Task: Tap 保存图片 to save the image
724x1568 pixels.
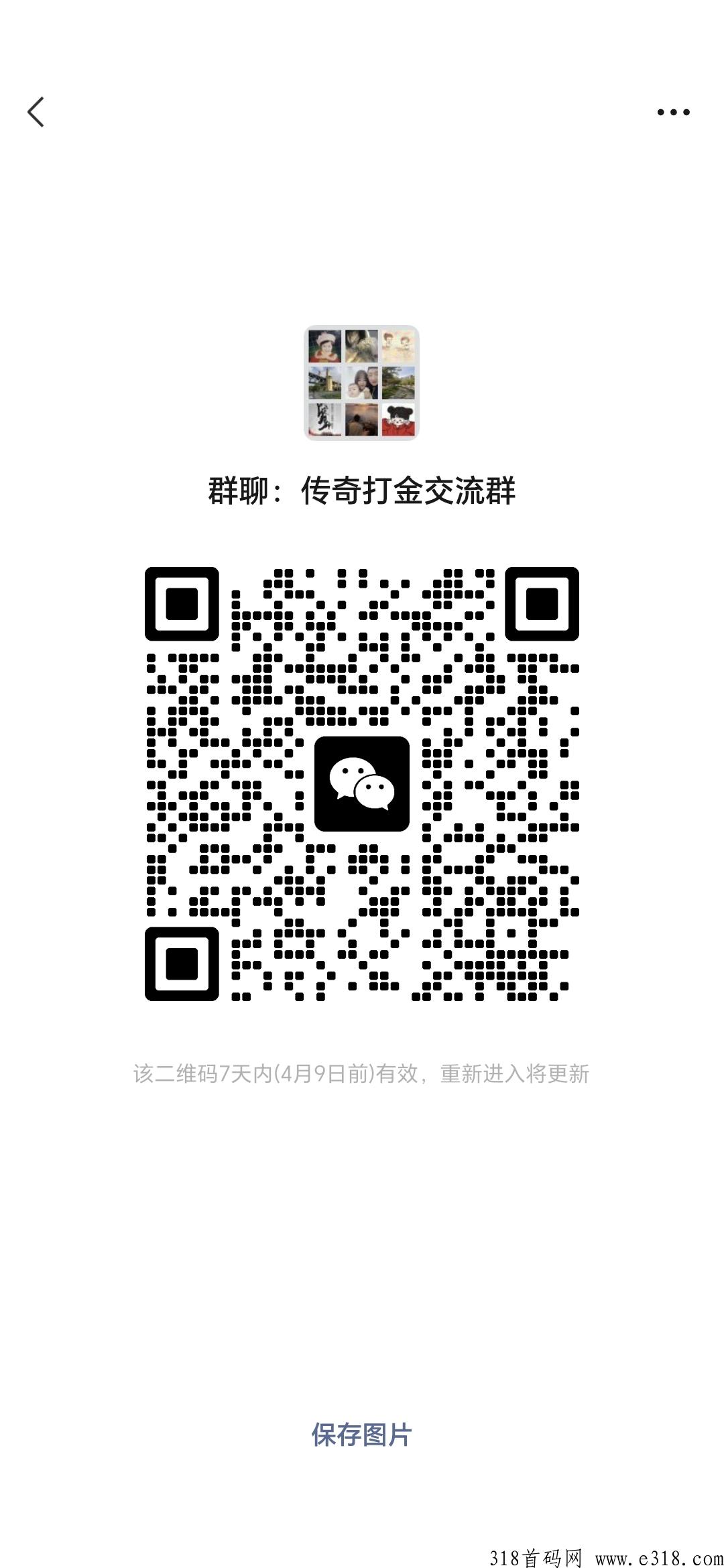Action: coord(361,1435)
